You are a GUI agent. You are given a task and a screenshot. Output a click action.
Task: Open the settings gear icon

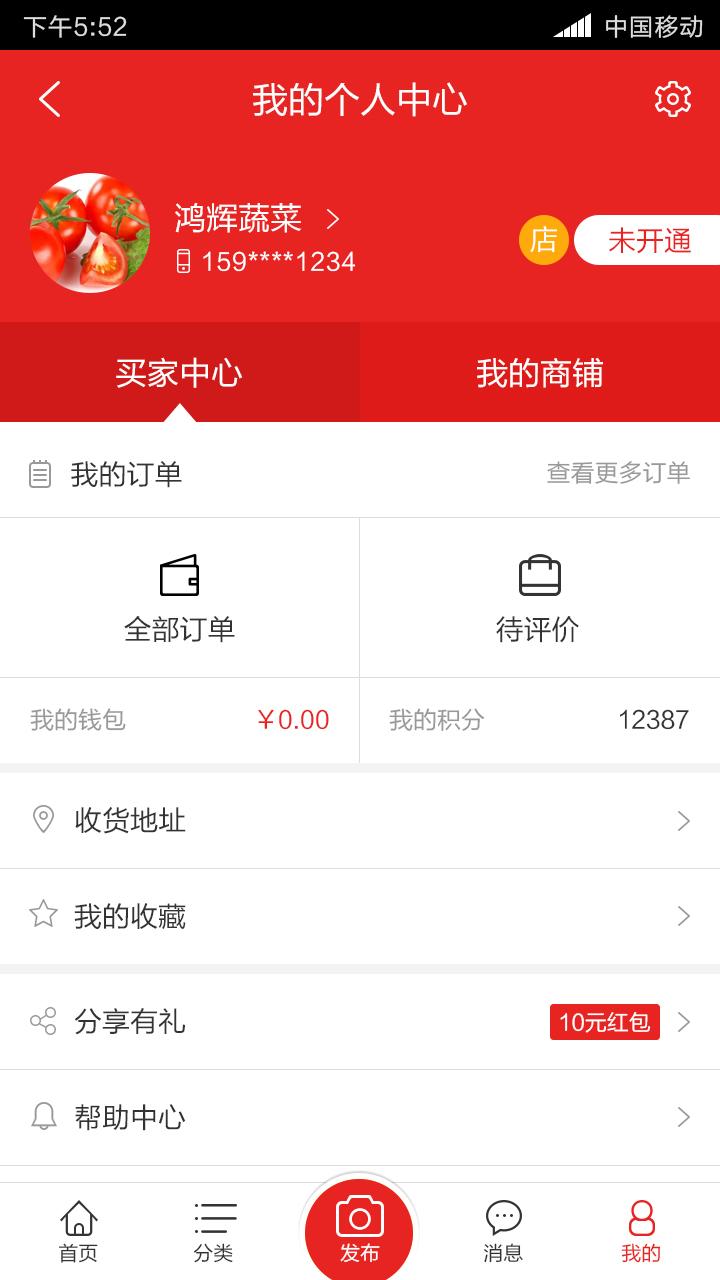[x=674, y=98]
